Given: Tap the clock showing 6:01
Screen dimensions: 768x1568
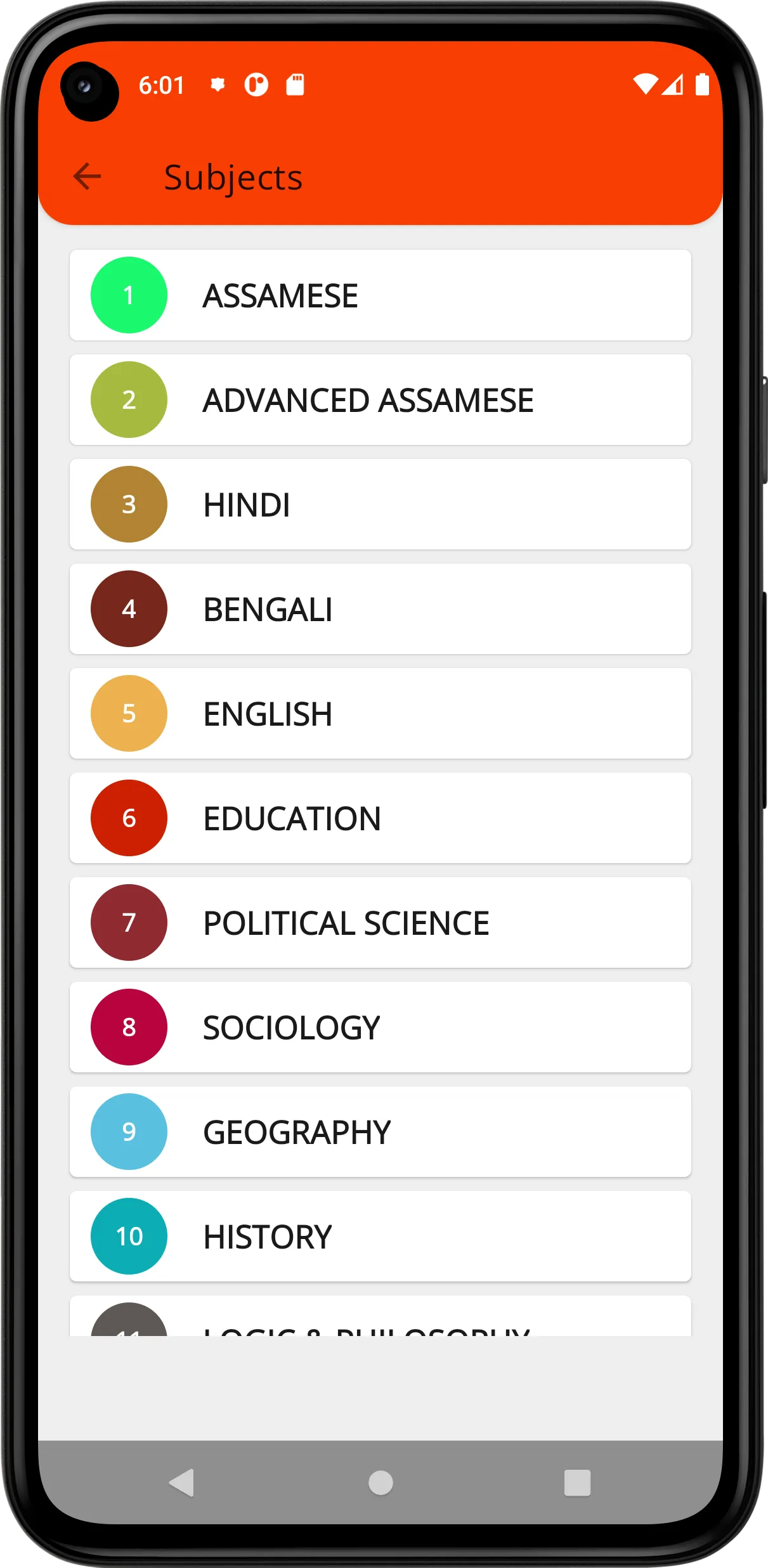Looking at the screenshot, I should (x=161, y=85).
